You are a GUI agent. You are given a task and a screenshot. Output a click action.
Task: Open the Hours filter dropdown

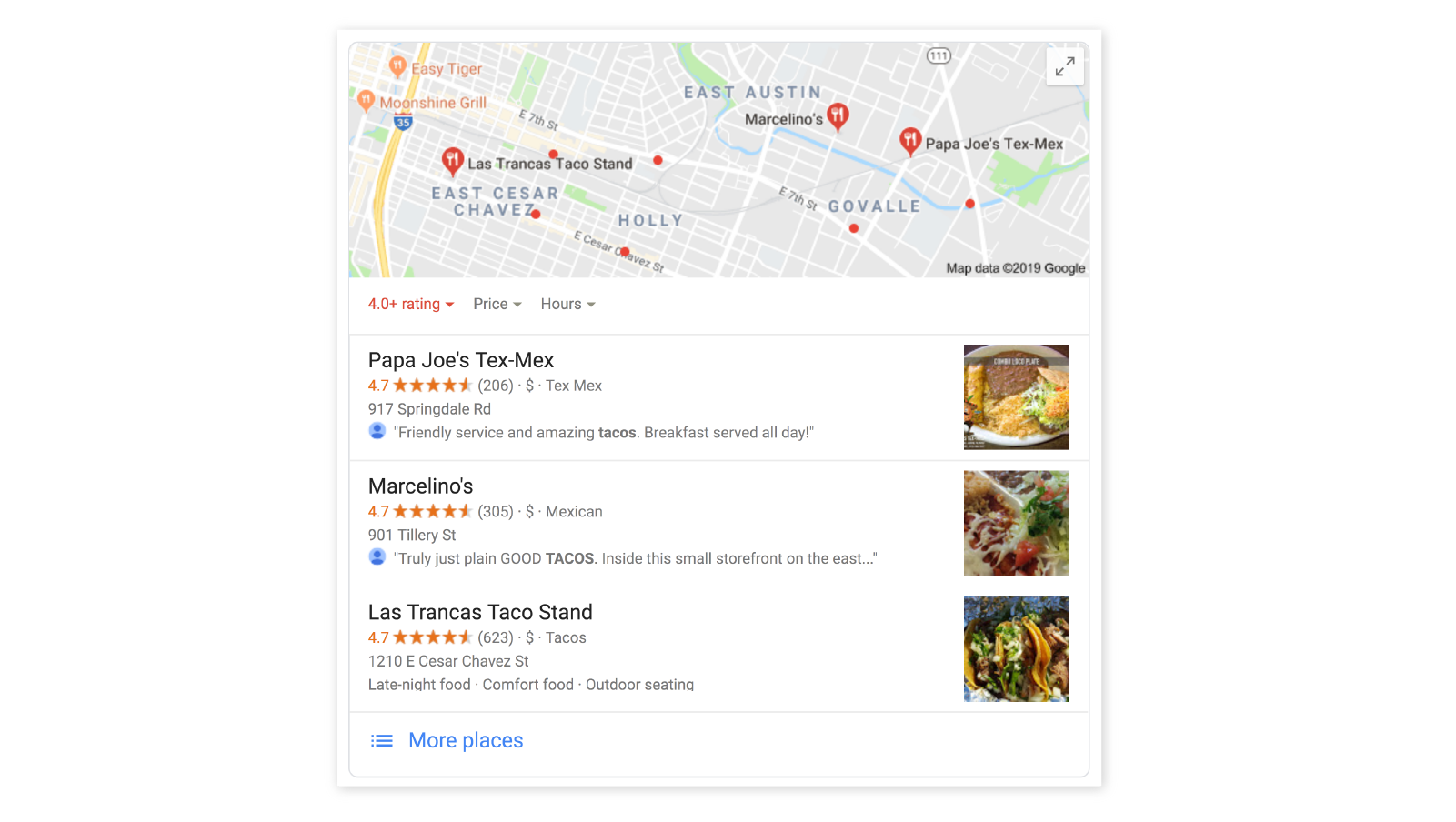click(x=567, y=304)
